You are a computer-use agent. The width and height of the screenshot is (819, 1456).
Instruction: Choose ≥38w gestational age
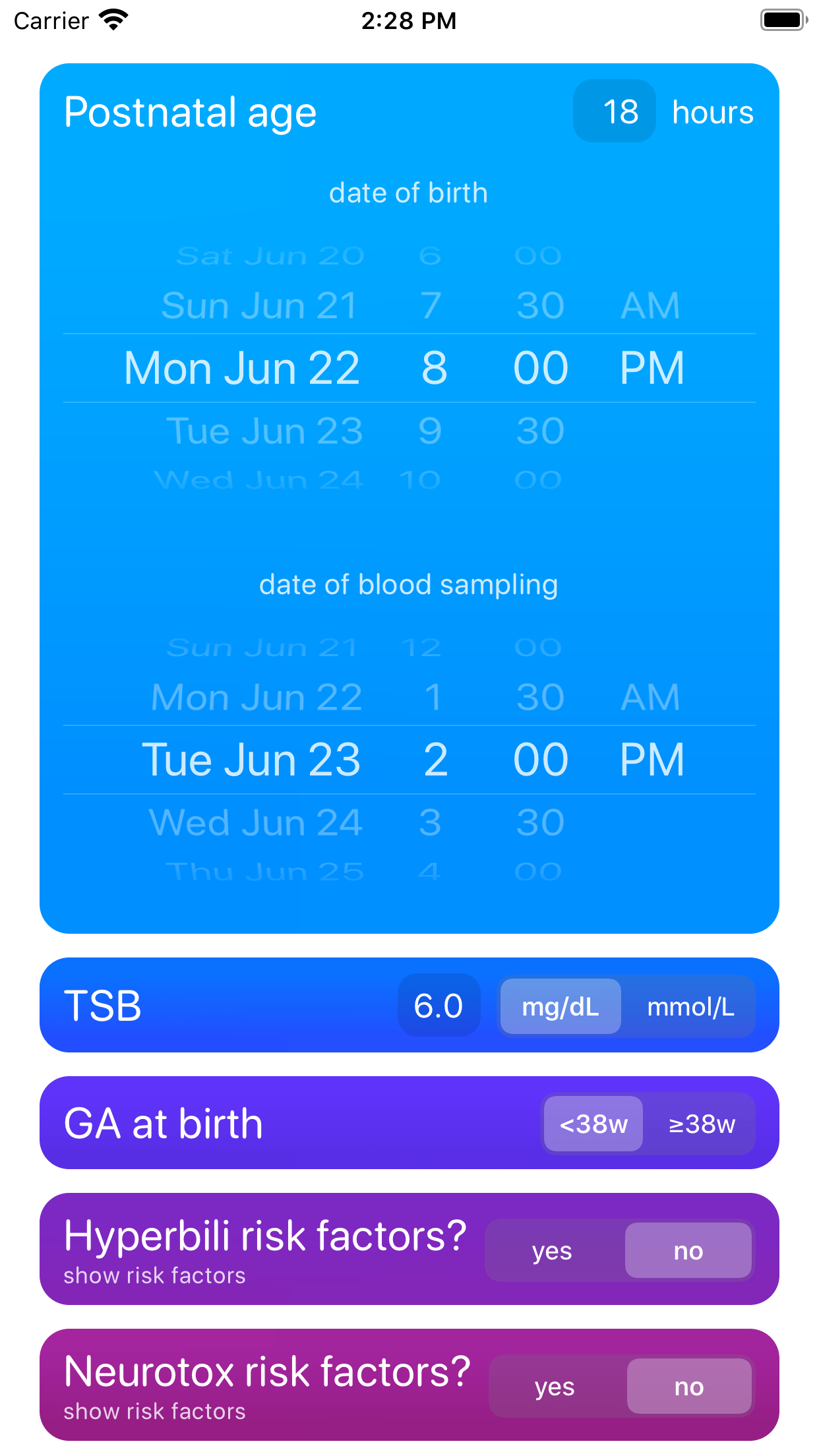tap(702, 1124)
